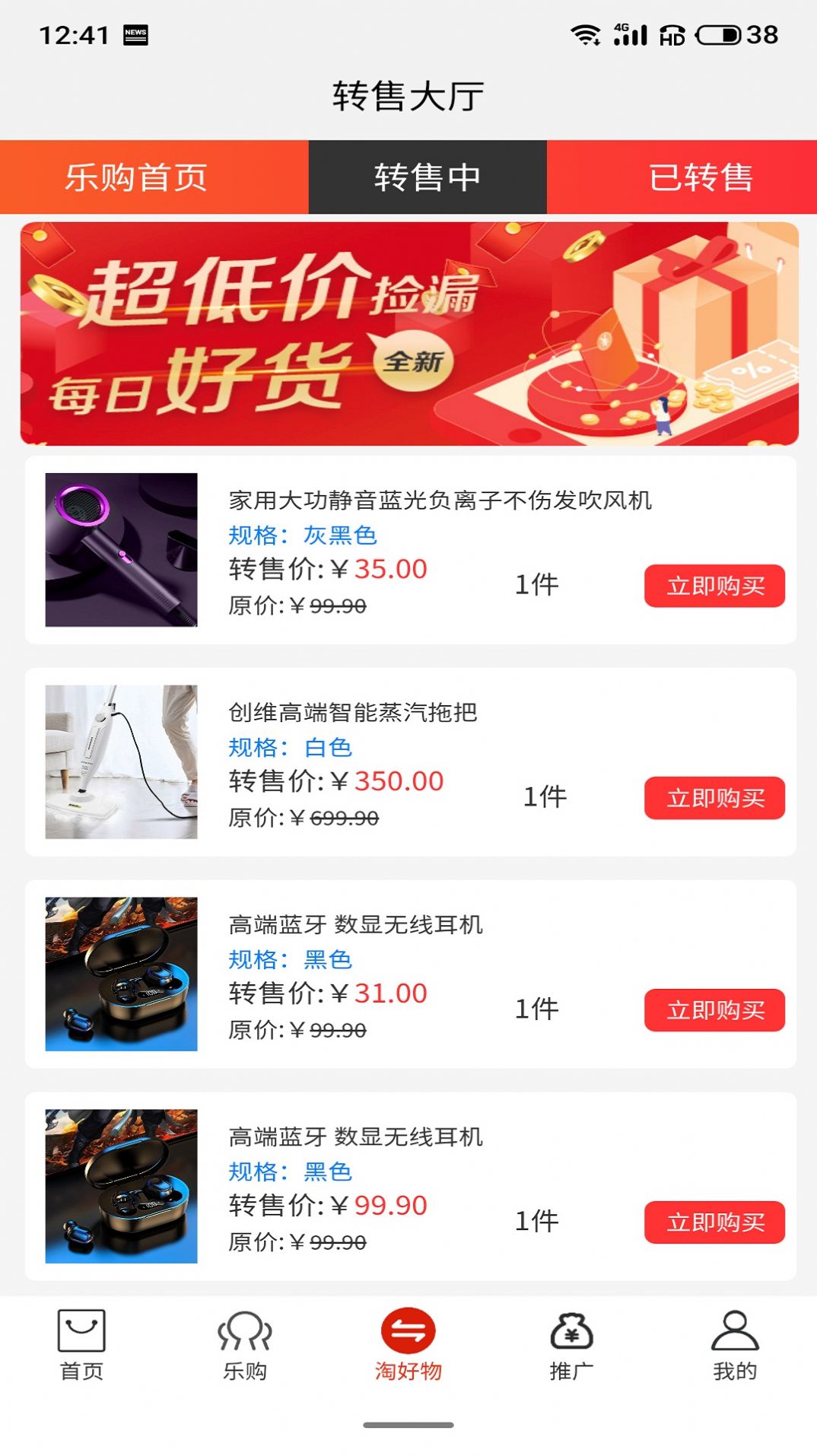Switch to the 推广 tab
Screen dimensions: 817x1456
click(571, 1345)
